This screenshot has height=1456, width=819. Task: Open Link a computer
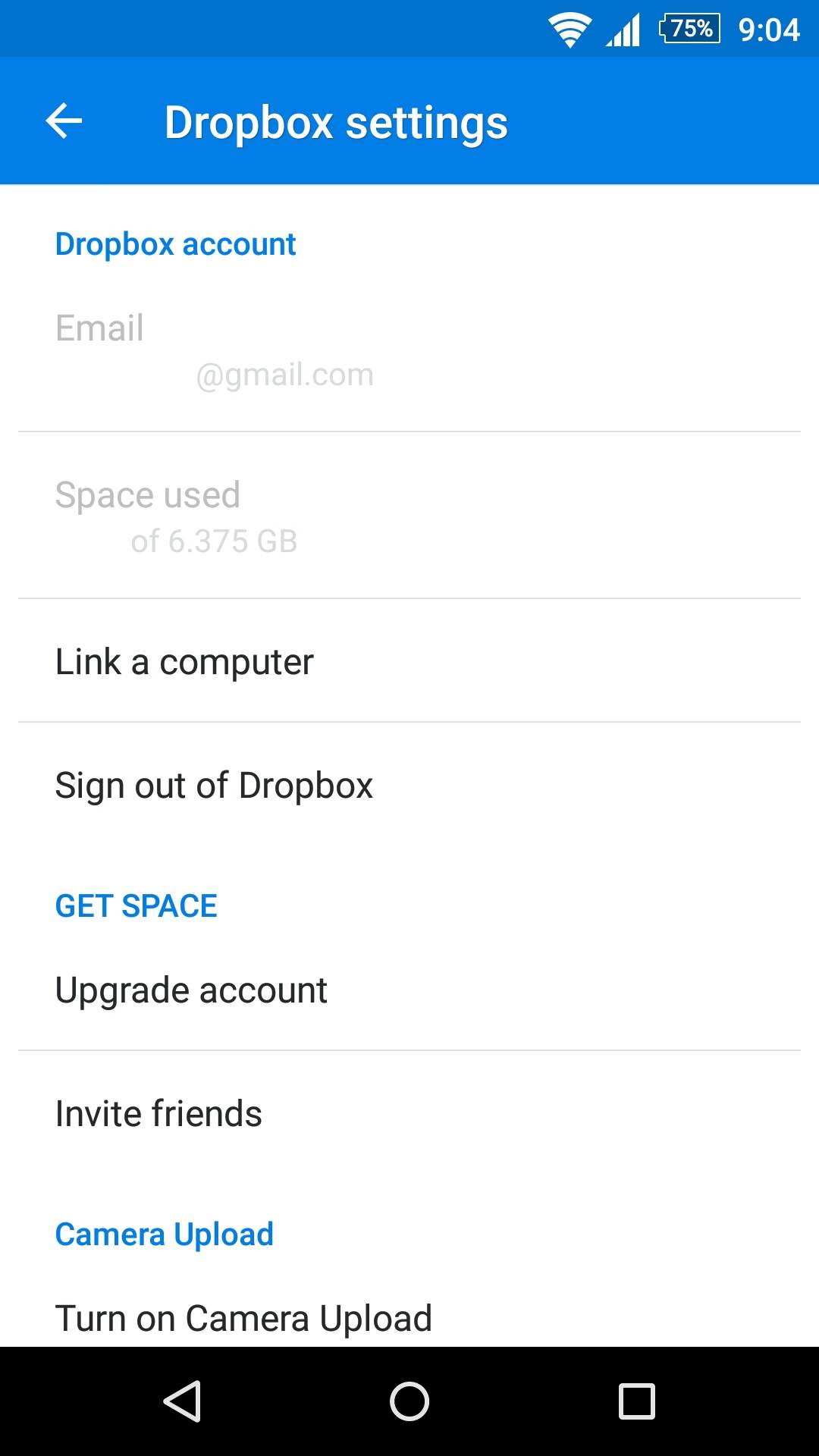pyautogui.click(x=184, y=661)
